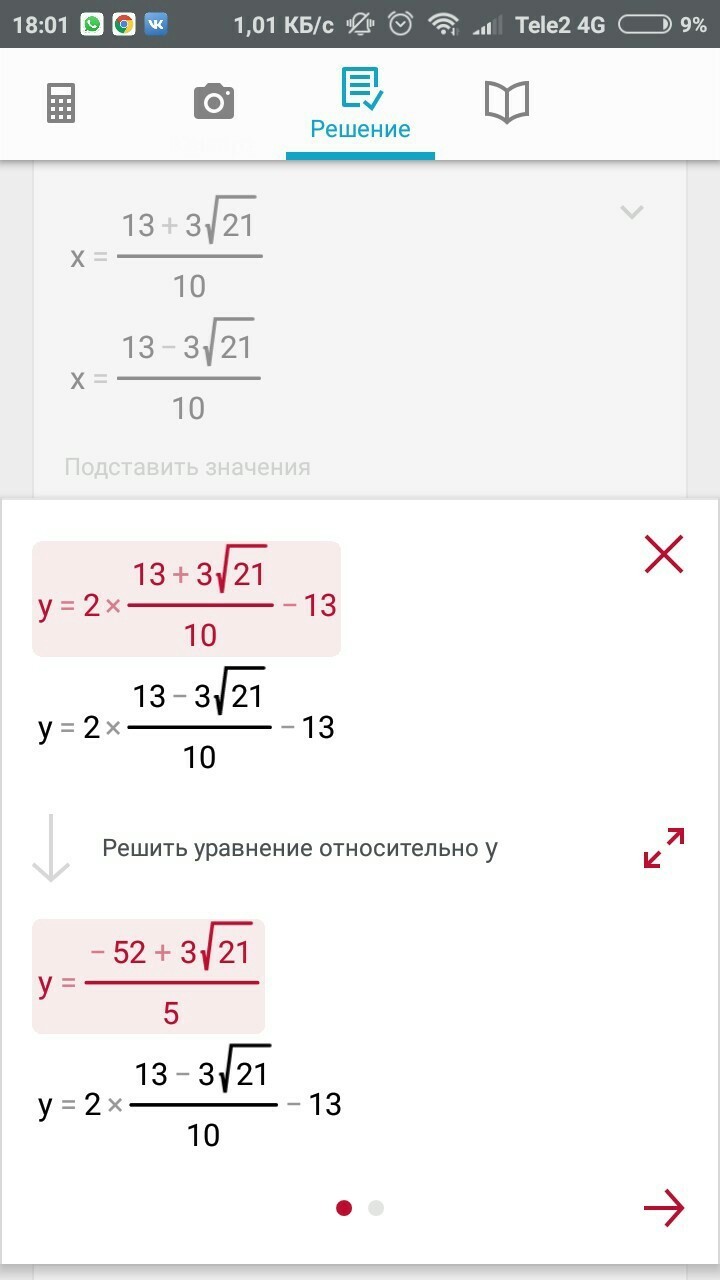This screenshot has width=720, height=1280.
Task: Switch to the calculator tab
Action: coord(61,103)
